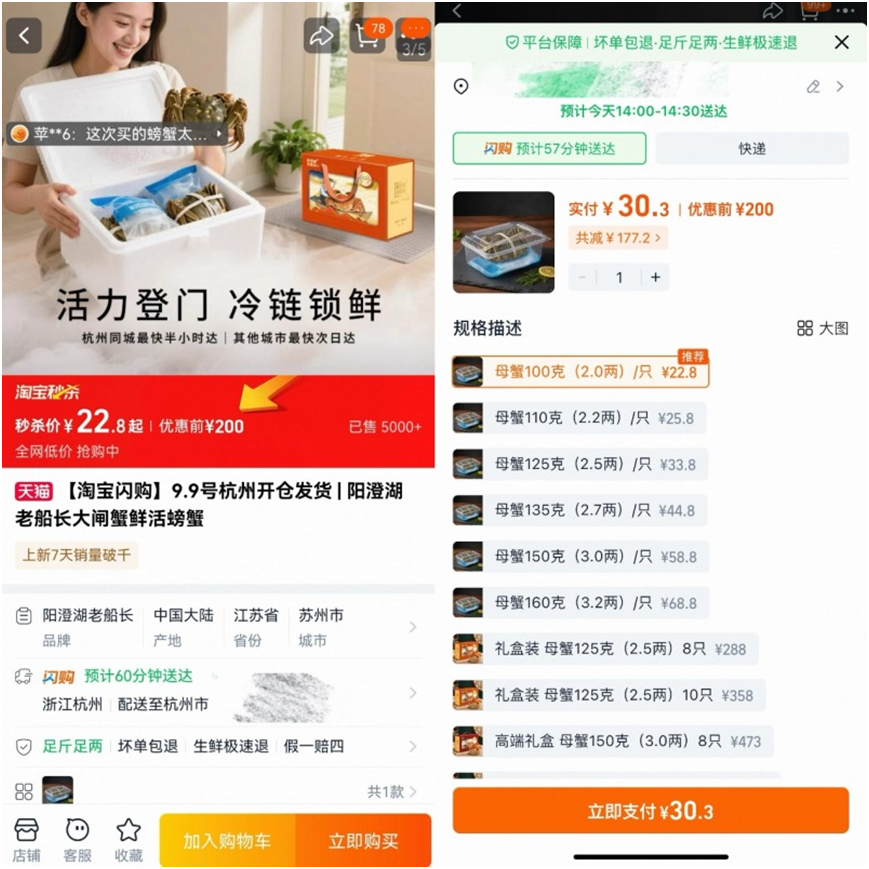869x869 pixels.
Task: Switch to 快递 express delivery
Action: coord(752,148)
